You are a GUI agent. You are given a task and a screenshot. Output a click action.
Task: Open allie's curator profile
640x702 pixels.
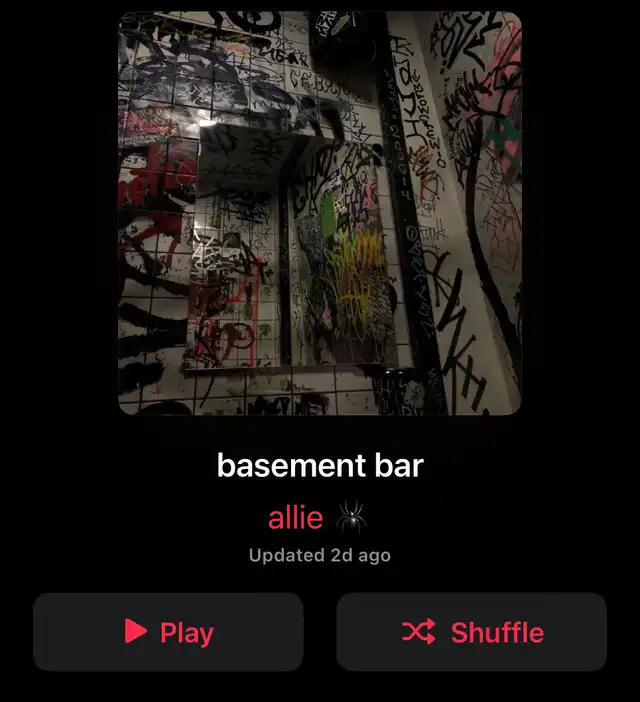[x=318, y=518]
